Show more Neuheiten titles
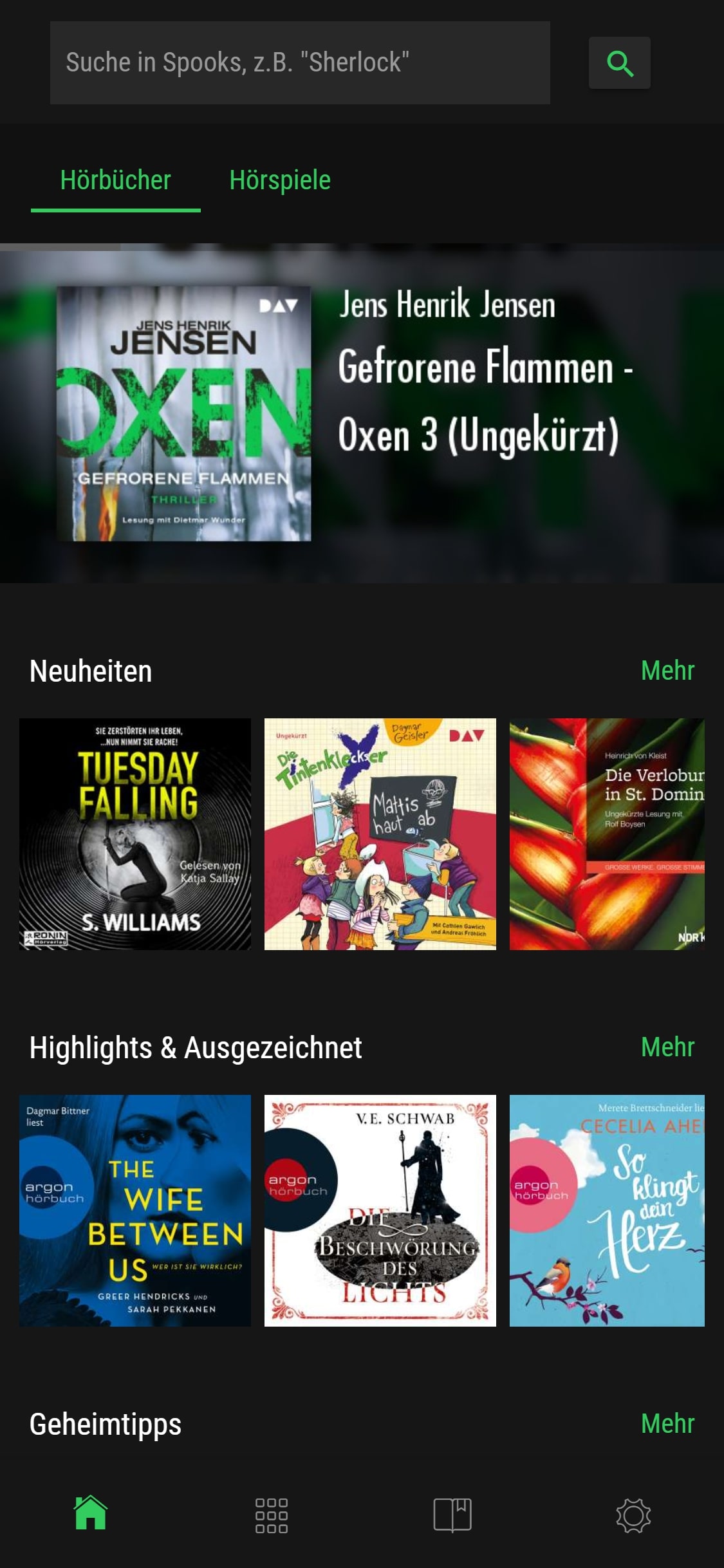Image resolution: width=724 pixels, height=1568 pixels. pos(667,671)
